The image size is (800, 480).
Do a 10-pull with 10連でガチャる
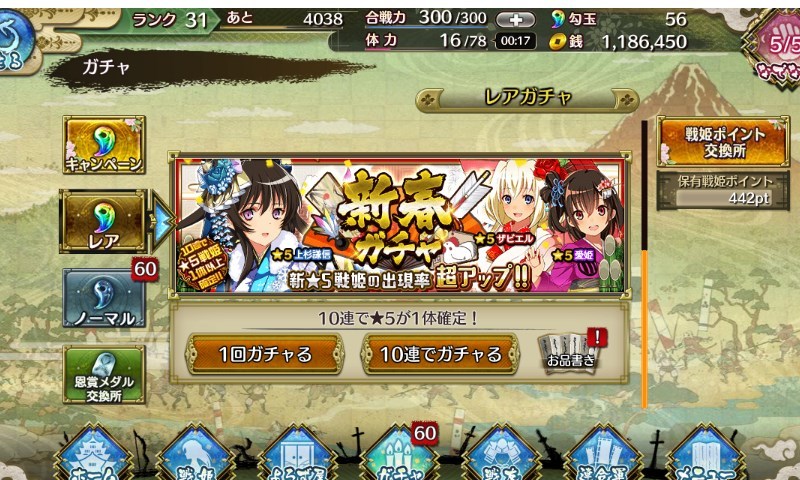click(440, 353)
